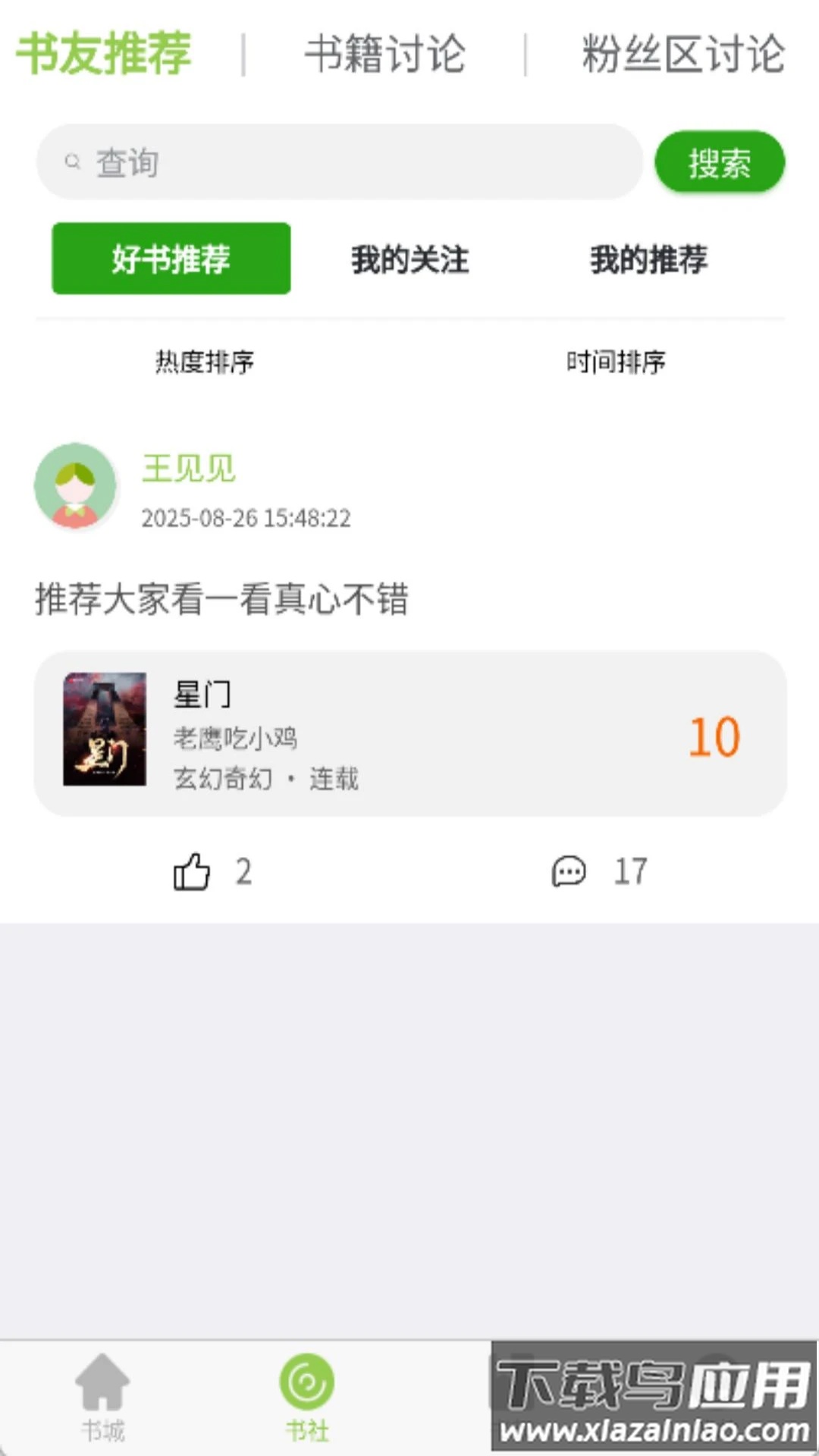Expand 我的关注 section

[410, 259]
